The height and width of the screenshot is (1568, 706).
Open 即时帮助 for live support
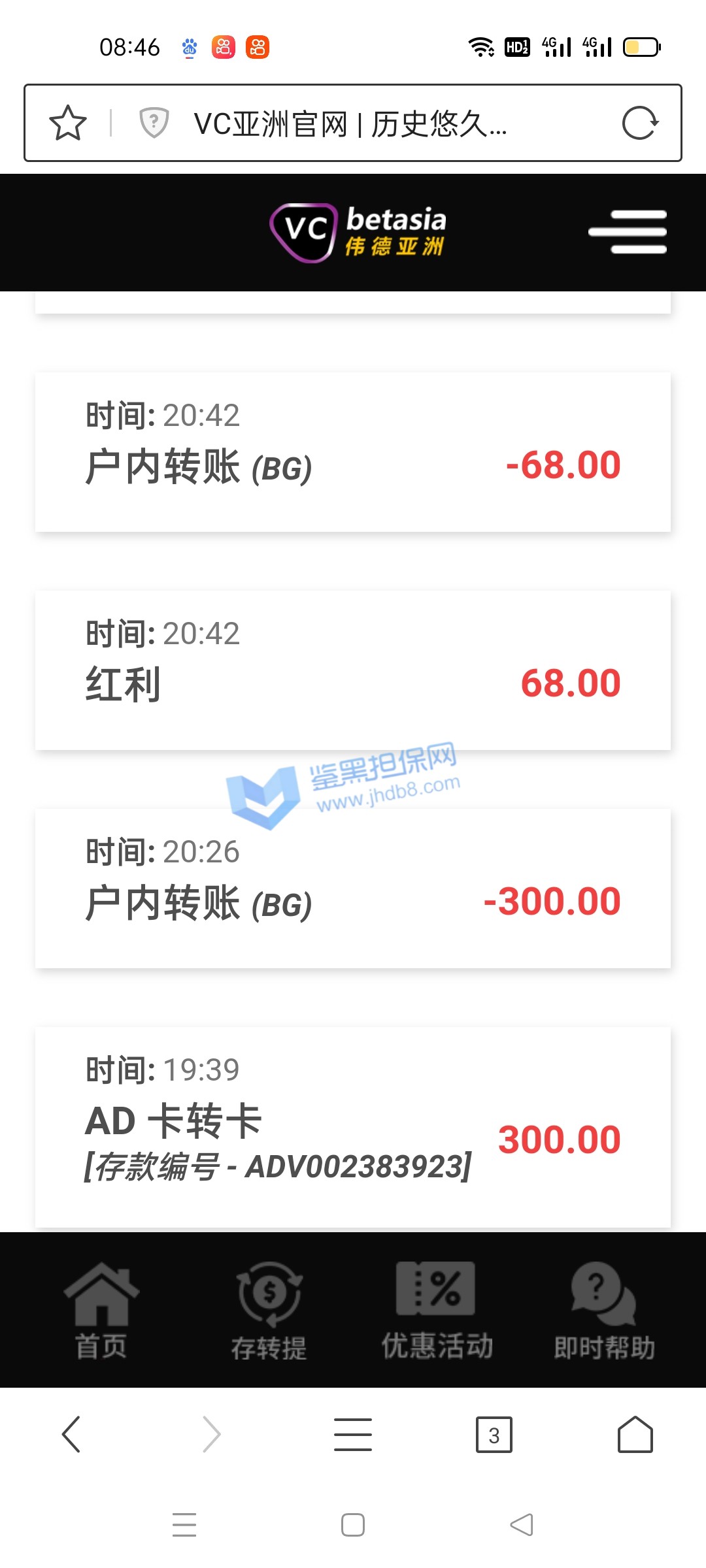604,1311
